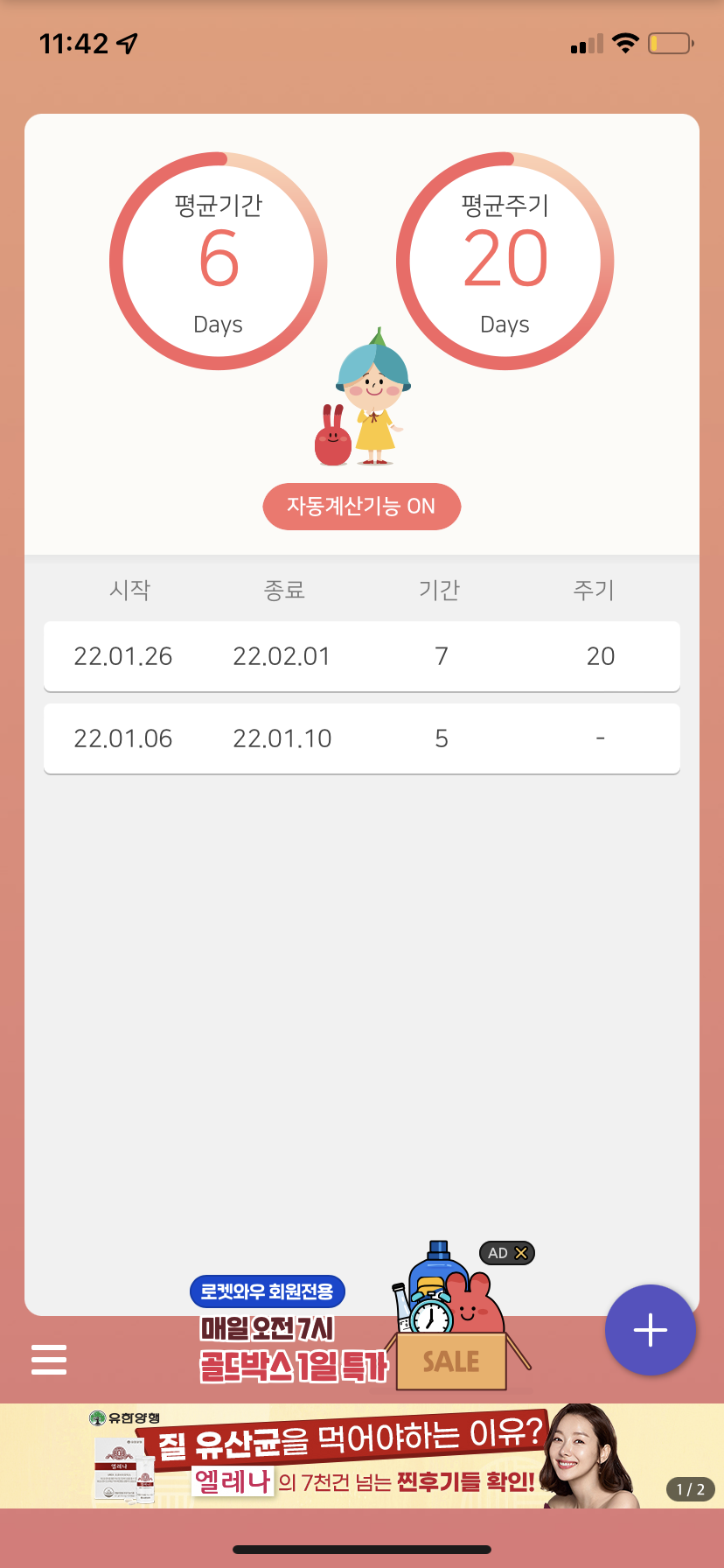This screenshot has width=724, height=1568.
Task: Close the floating SALE ad
Action: tap(521, 1253)
